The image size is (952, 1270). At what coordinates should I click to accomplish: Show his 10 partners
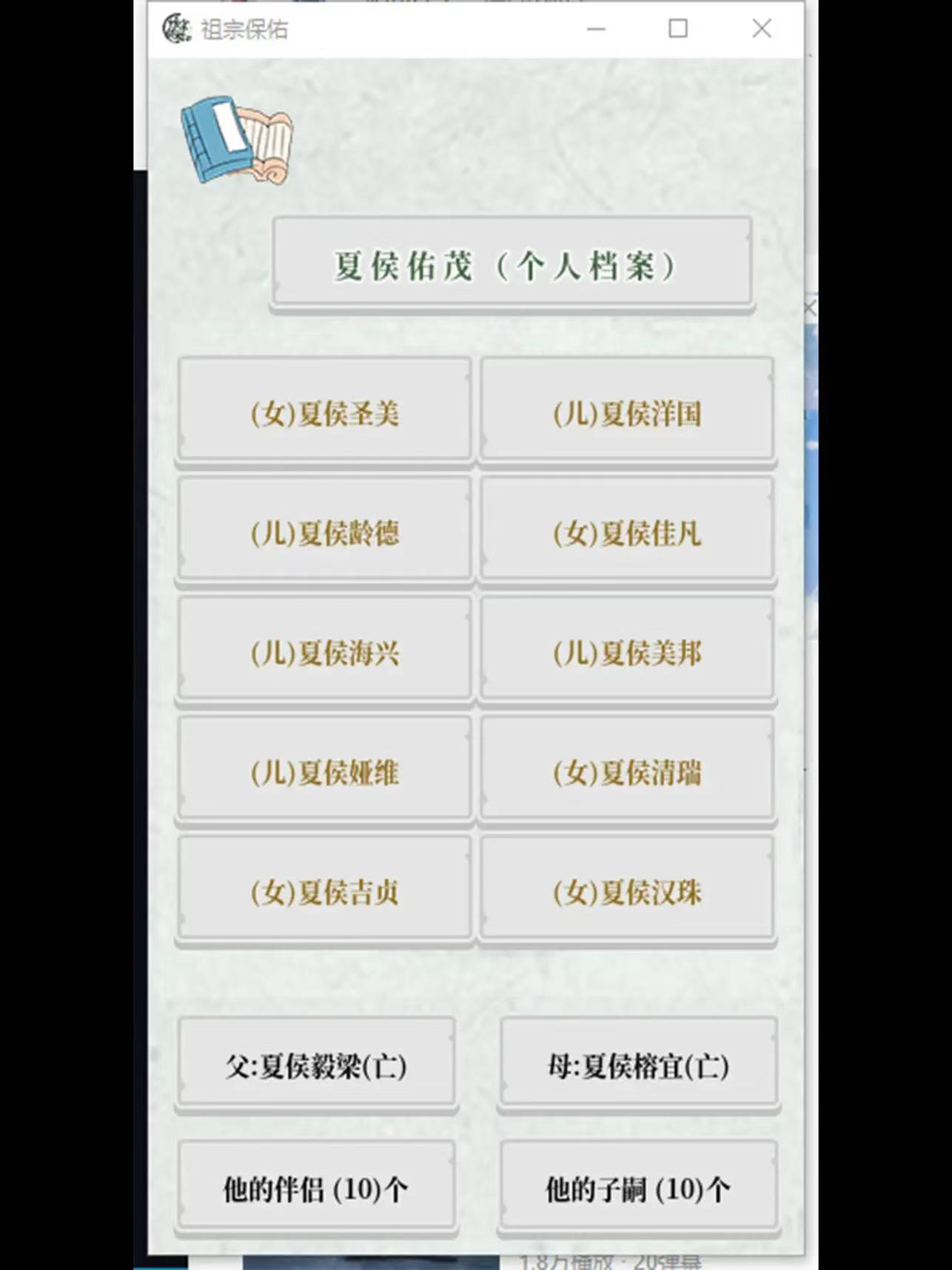(316, 1187)
